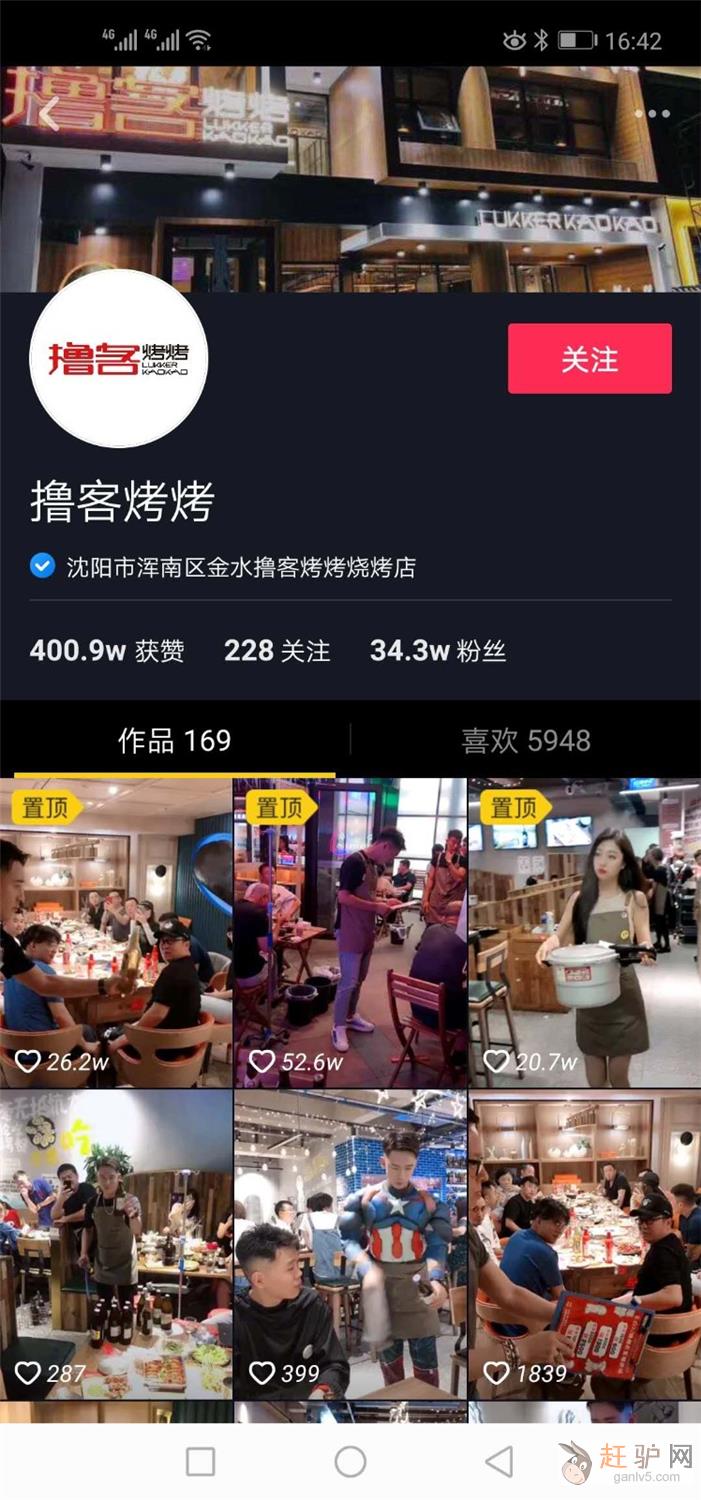Follow 撸客烤烤 with the 关注 button
Viewport: 701px width, 1500px height.
[589, 359]
